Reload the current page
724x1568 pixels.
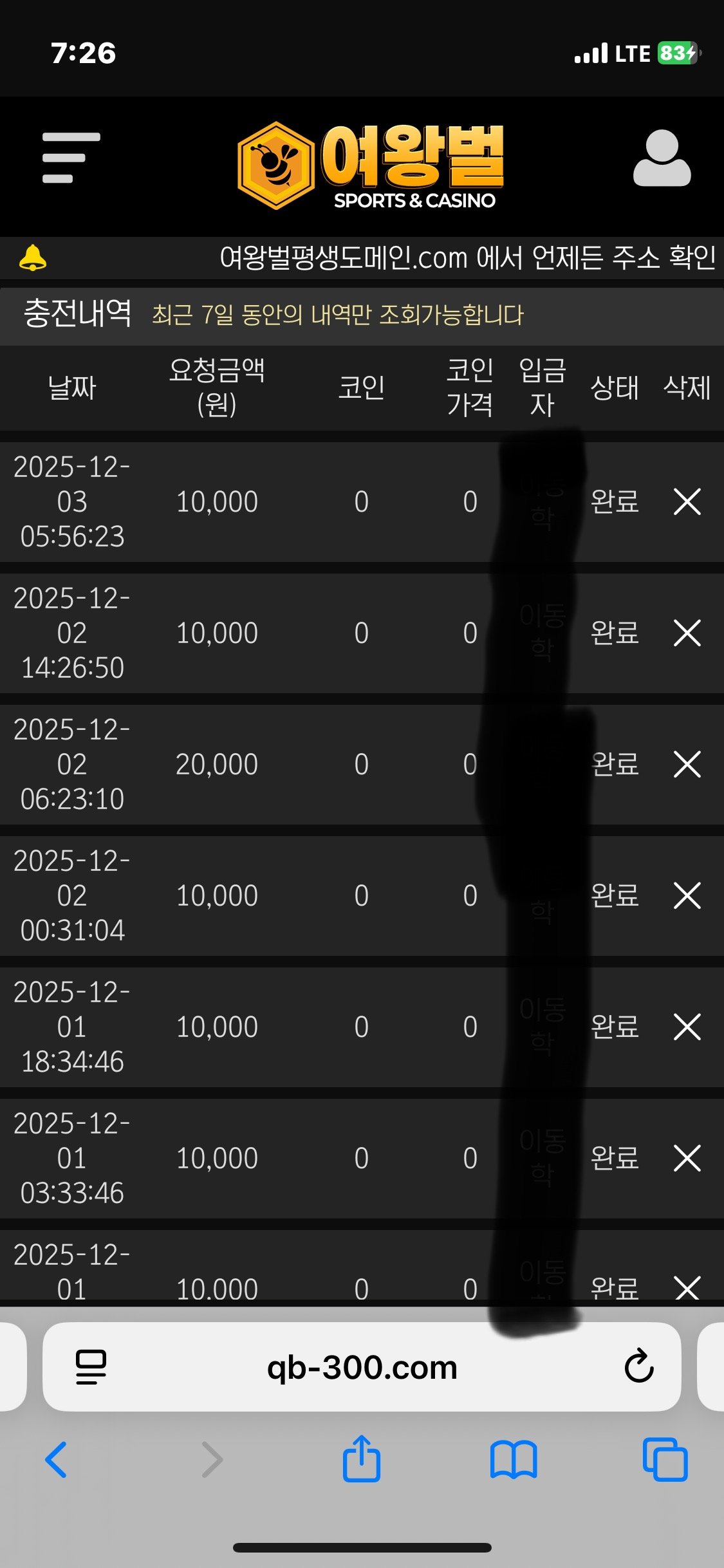pyautogui.click(x=638, y=1367)
